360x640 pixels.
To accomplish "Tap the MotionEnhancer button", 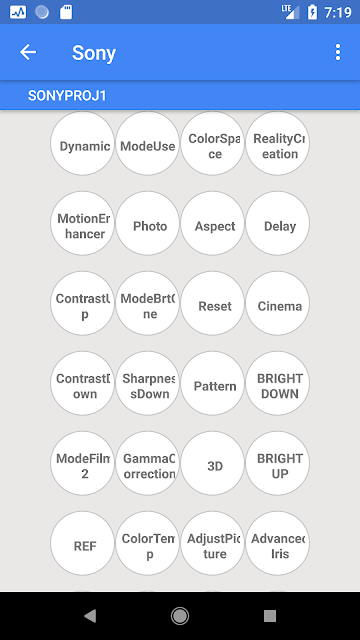I will [x=82, y=223].
